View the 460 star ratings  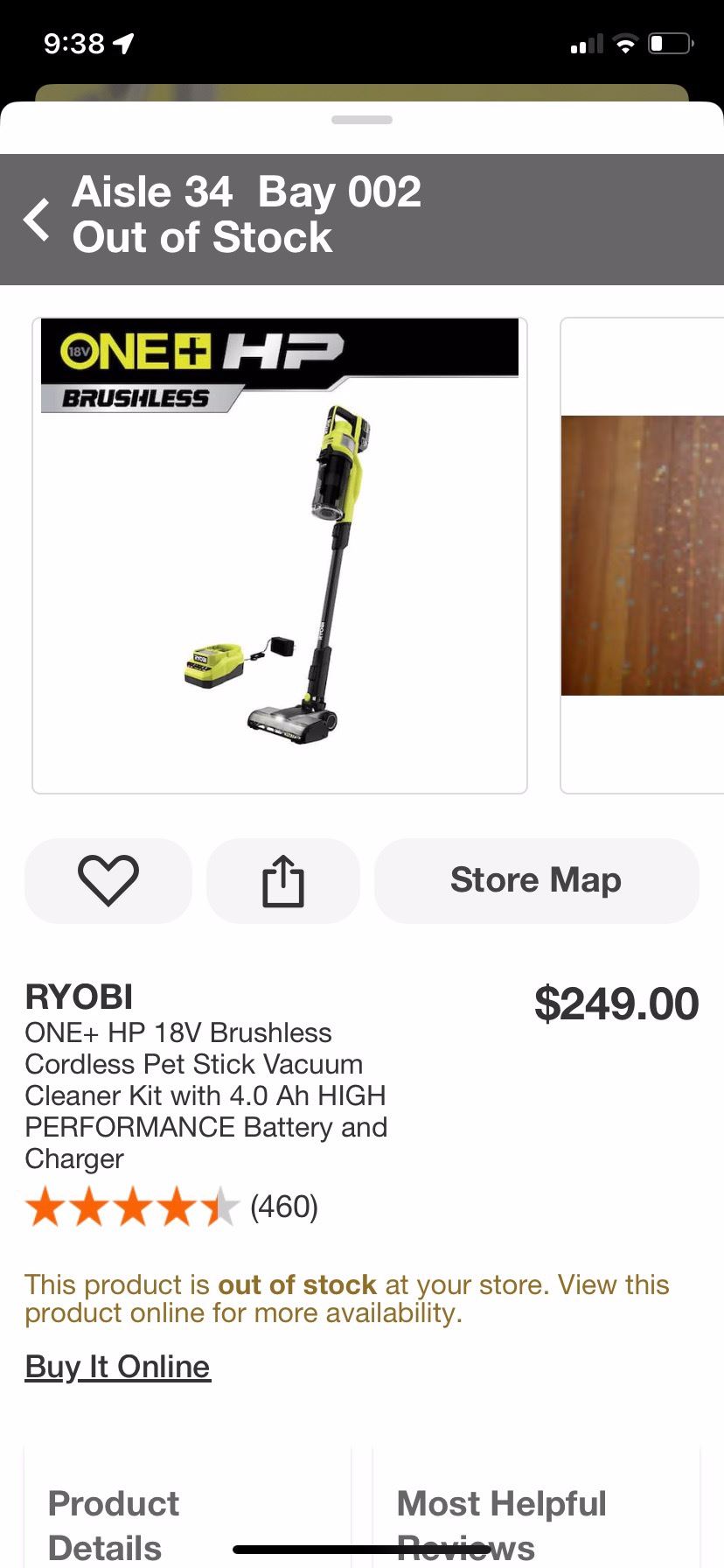coord(171,1207)
